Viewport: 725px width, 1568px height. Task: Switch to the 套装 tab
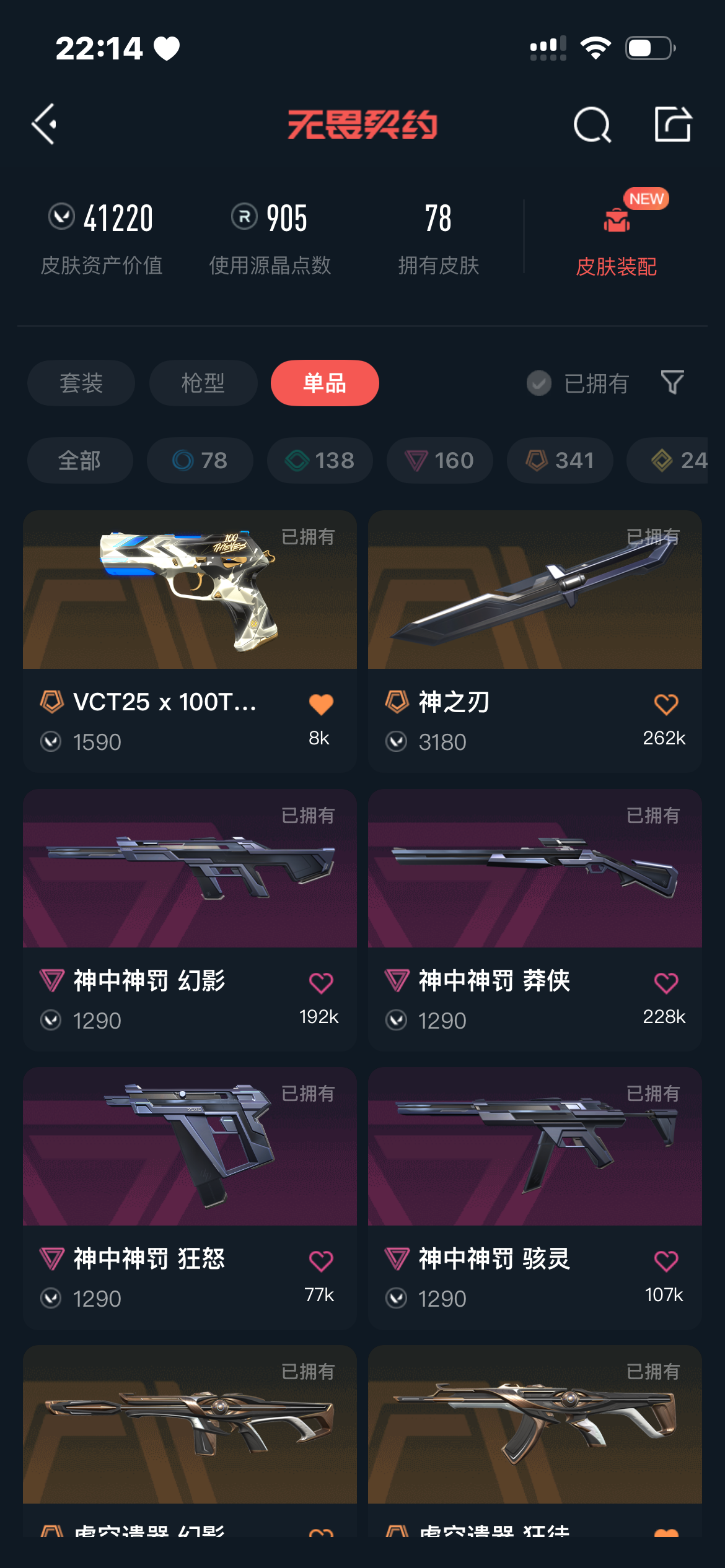[81, 383]
